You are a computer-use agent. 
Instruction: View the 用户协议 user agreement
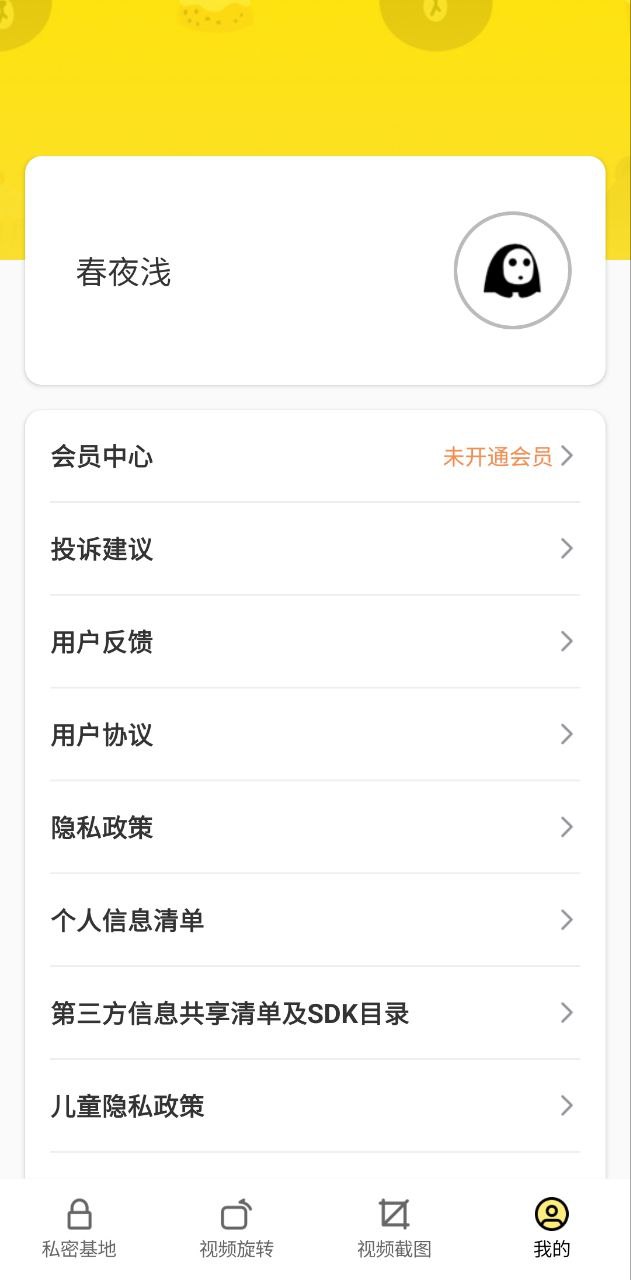pyautogui.click(x=314, y=735)
